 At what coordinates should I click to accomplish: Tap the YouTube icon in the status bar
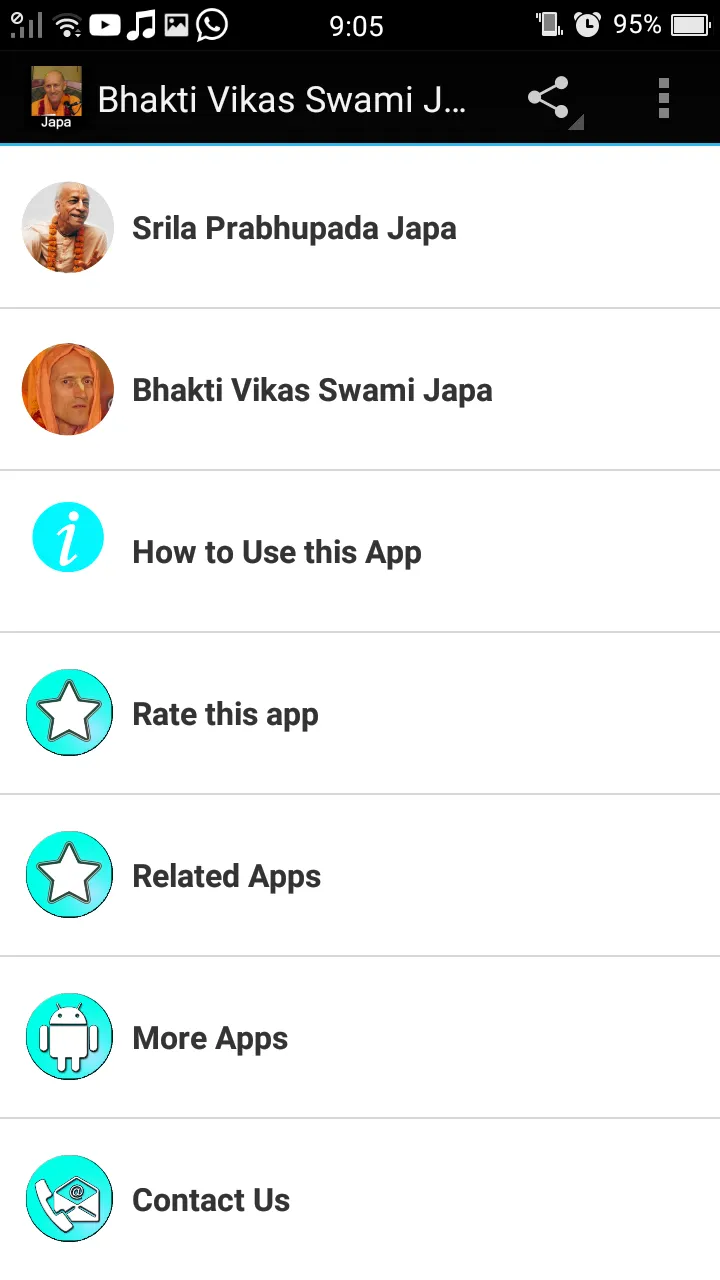click(104, 25)
